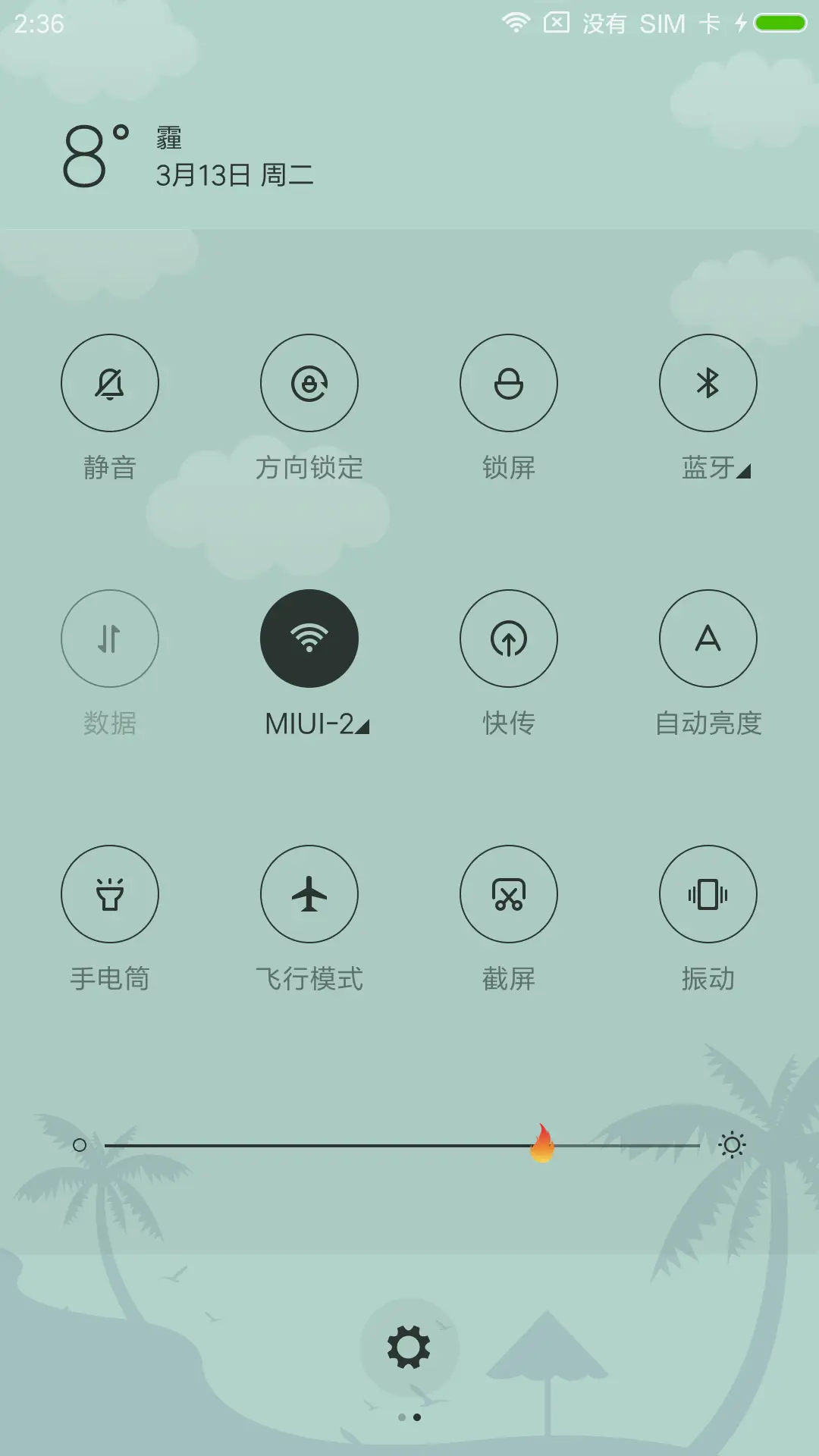Toggle Bluetooth off or on
This screenshot has width=819, height=1456.
[708, 383]
